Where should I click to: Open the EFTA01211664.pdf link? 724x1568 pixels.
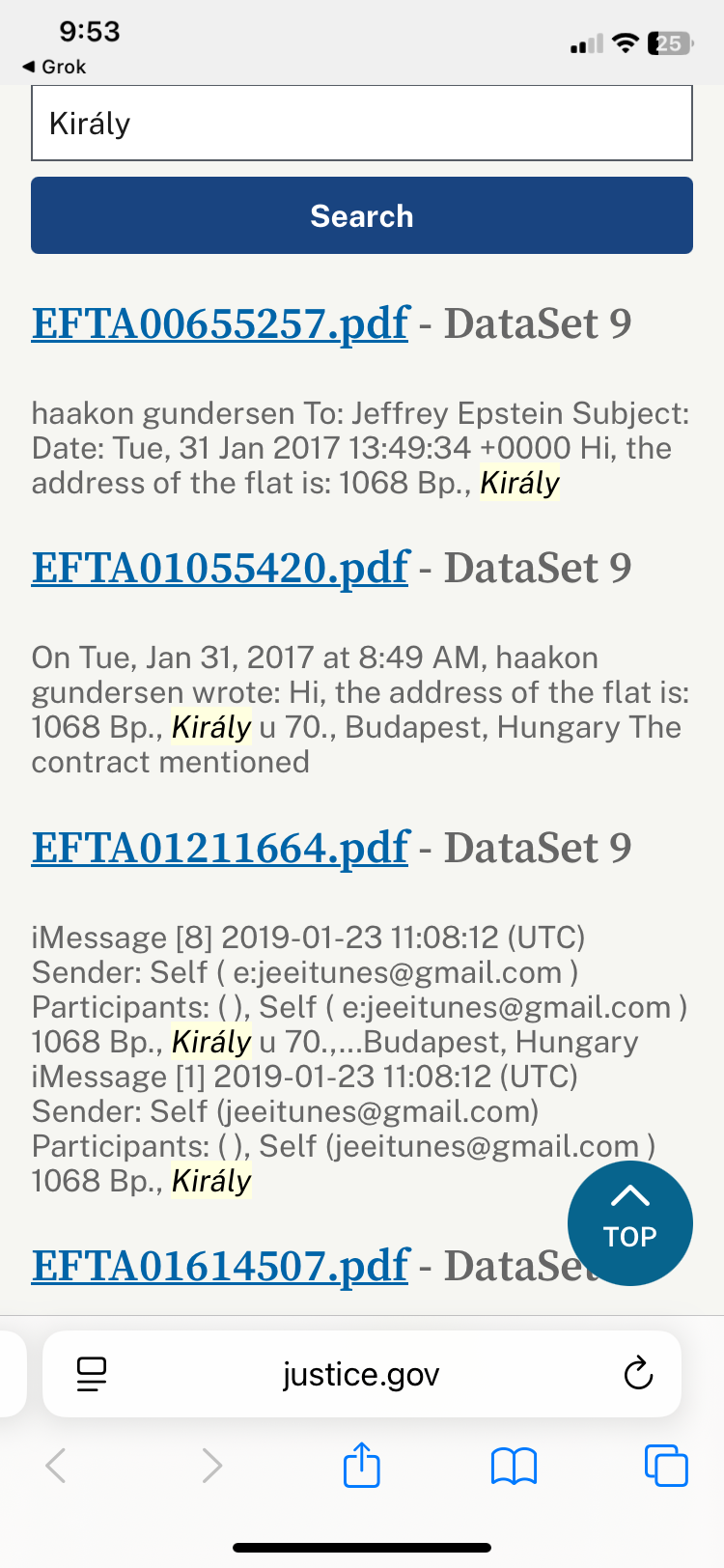220,848
